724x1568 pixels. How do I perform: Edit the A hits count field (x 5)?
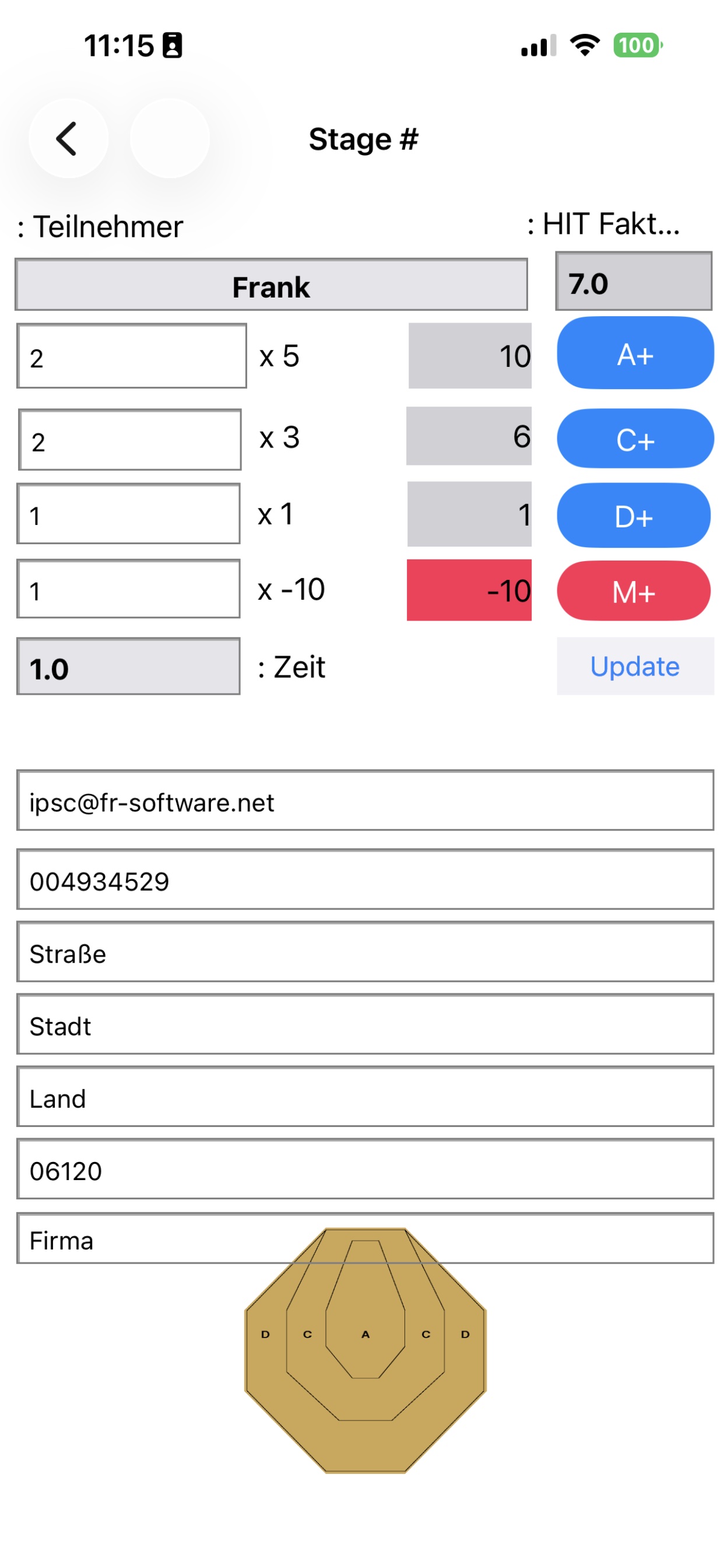pyautogui.click(x=131, y=356)
